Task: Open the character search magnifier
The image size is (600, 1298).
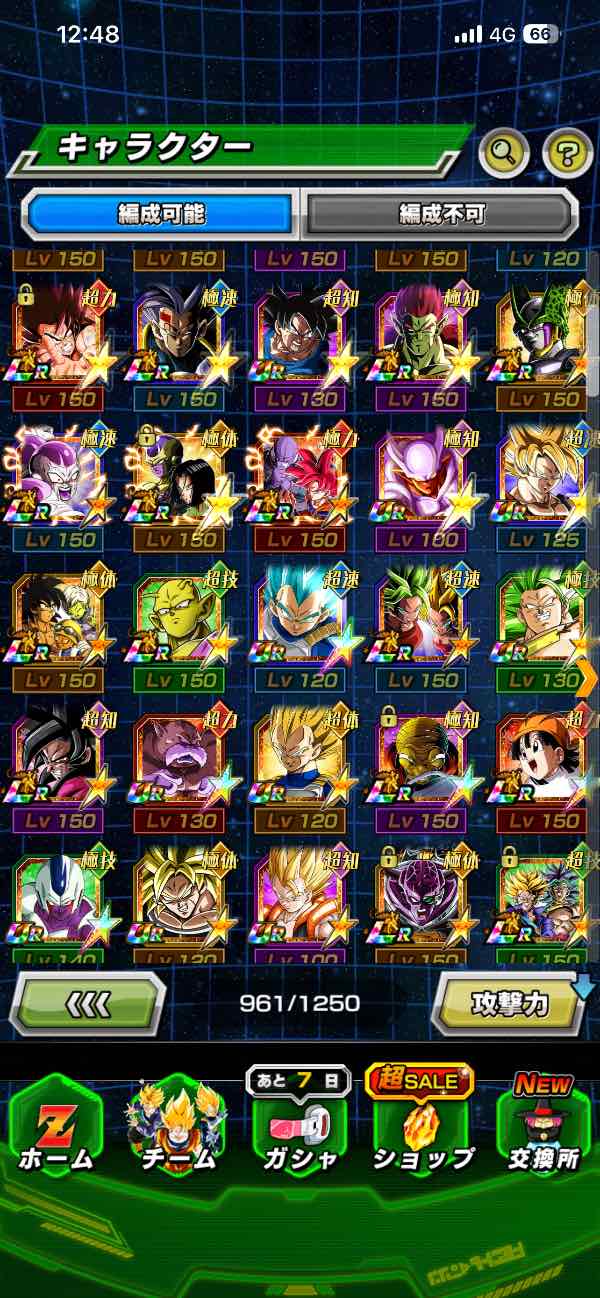Action: [x=504, y=154]
